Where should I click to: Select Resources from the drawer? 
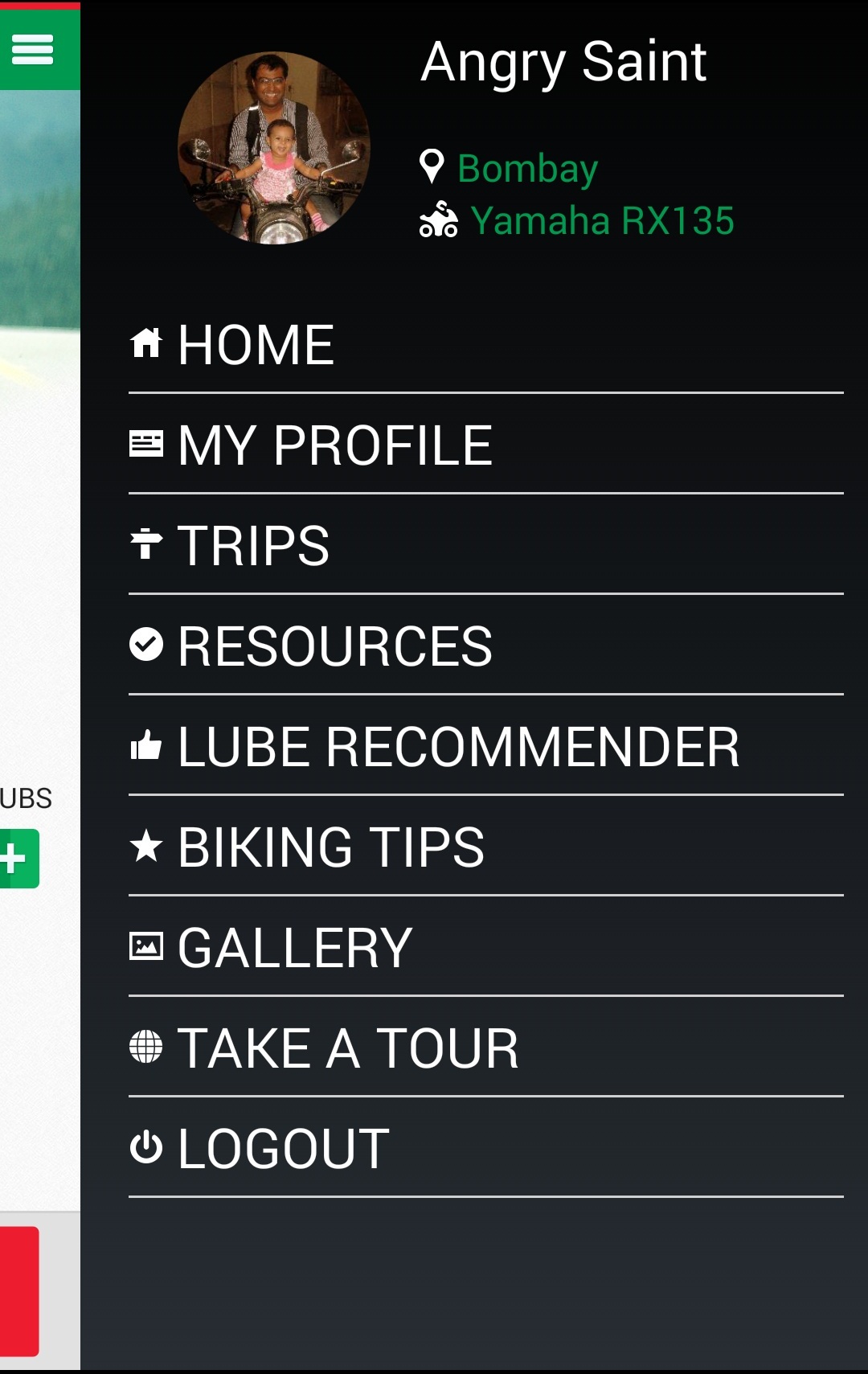pos(334,647)
